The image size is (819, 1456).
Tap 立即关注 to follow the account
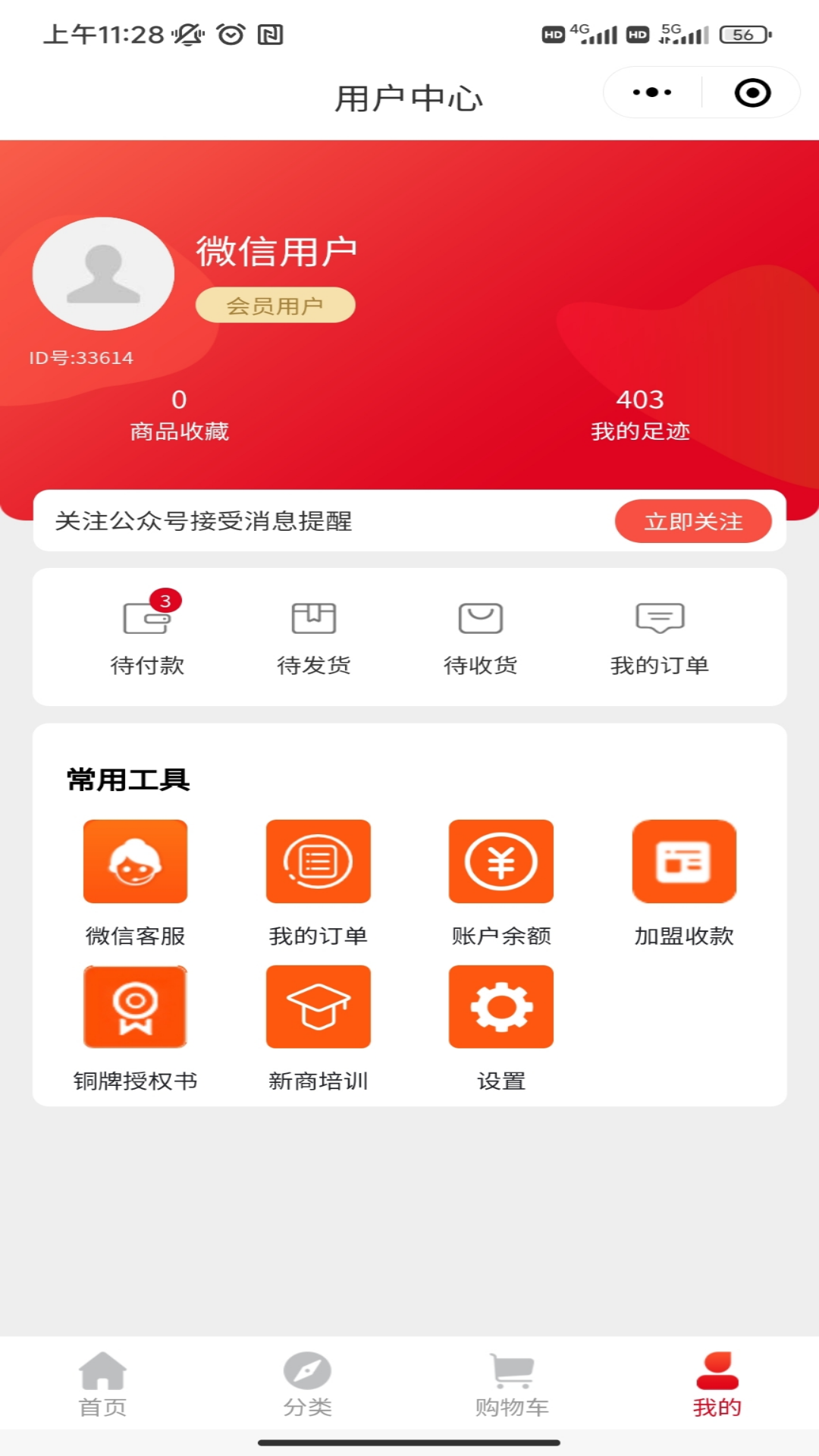pyautogui.click(x=692, y=521)
